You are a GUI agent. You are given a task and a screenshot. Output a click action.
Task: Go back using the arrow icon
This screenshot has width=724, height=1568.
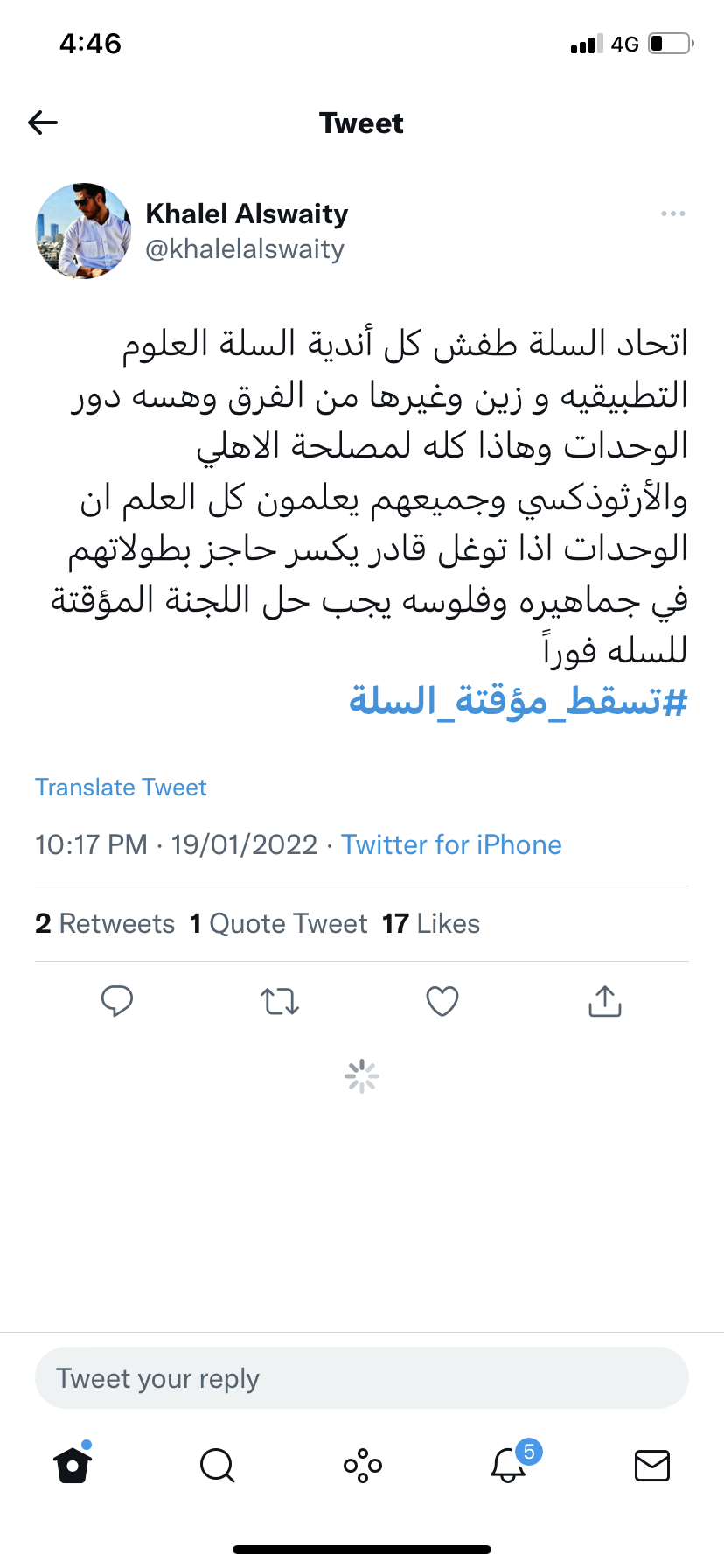[x=42, y=122]
